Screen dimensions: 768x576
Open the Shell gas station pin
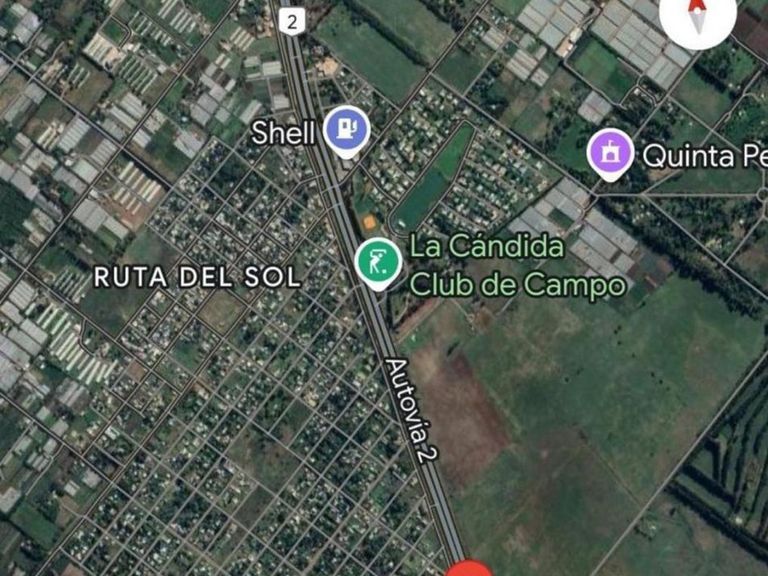(347, 131)
